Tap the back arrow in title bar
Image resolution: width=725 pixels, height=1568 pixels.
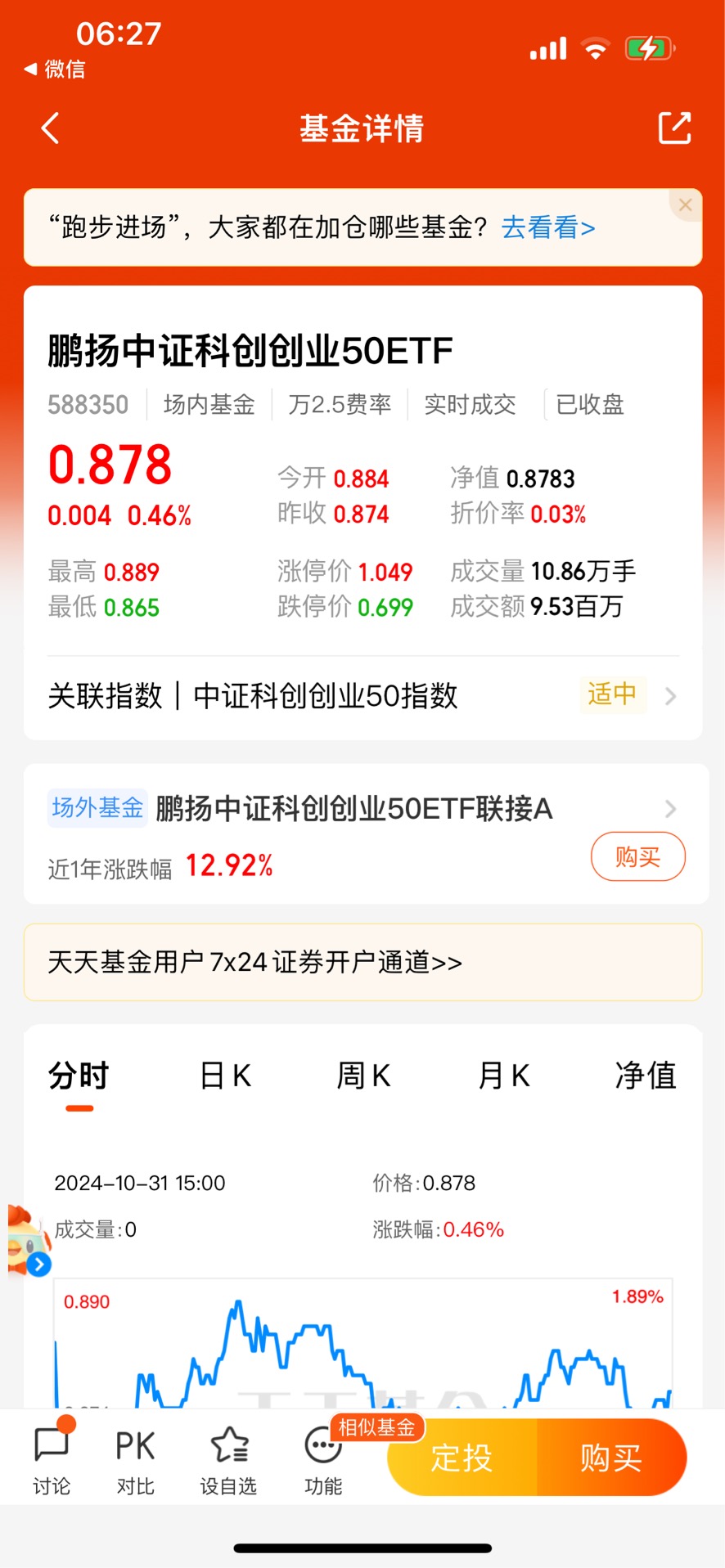point(49,128)
